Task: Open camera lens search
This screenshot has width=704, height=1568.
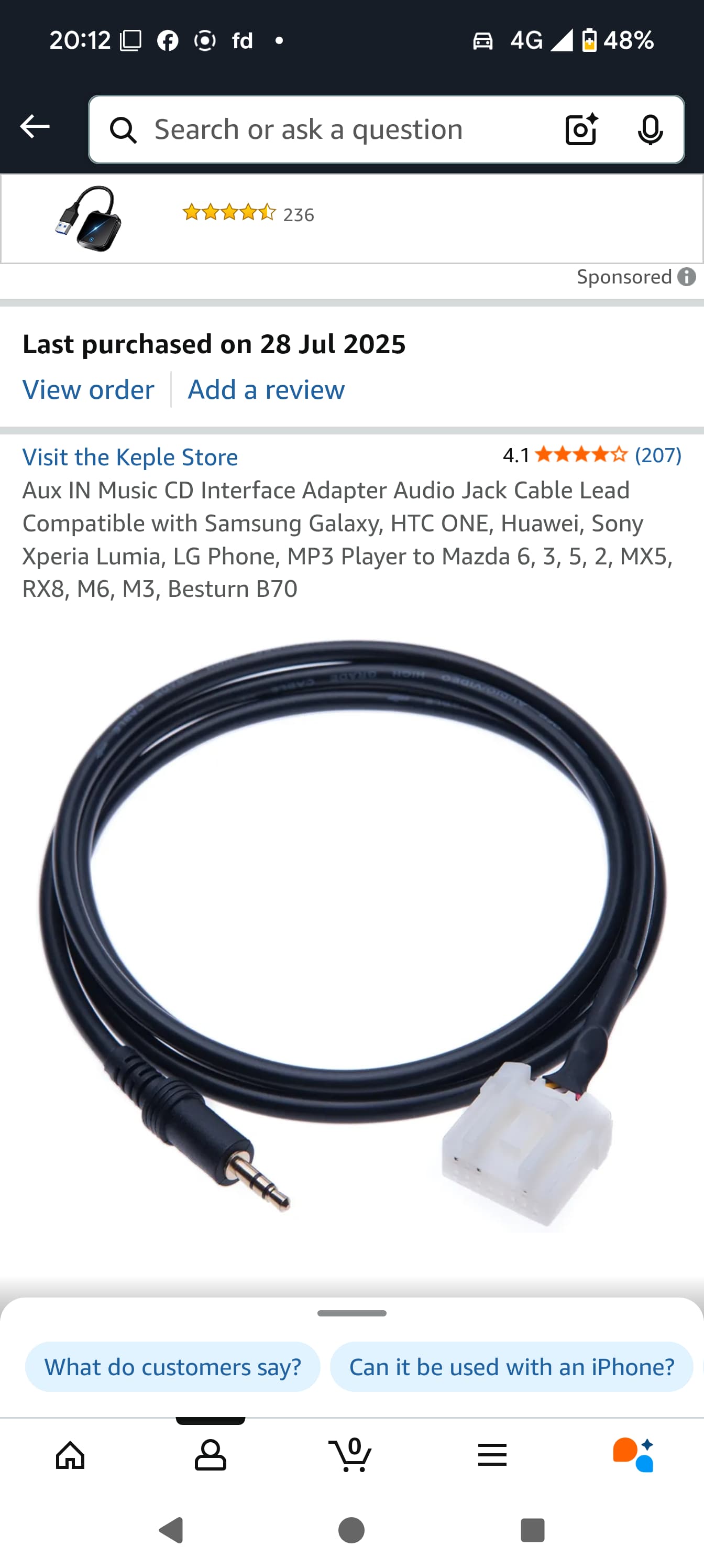Action: click(x=580, y=129)
